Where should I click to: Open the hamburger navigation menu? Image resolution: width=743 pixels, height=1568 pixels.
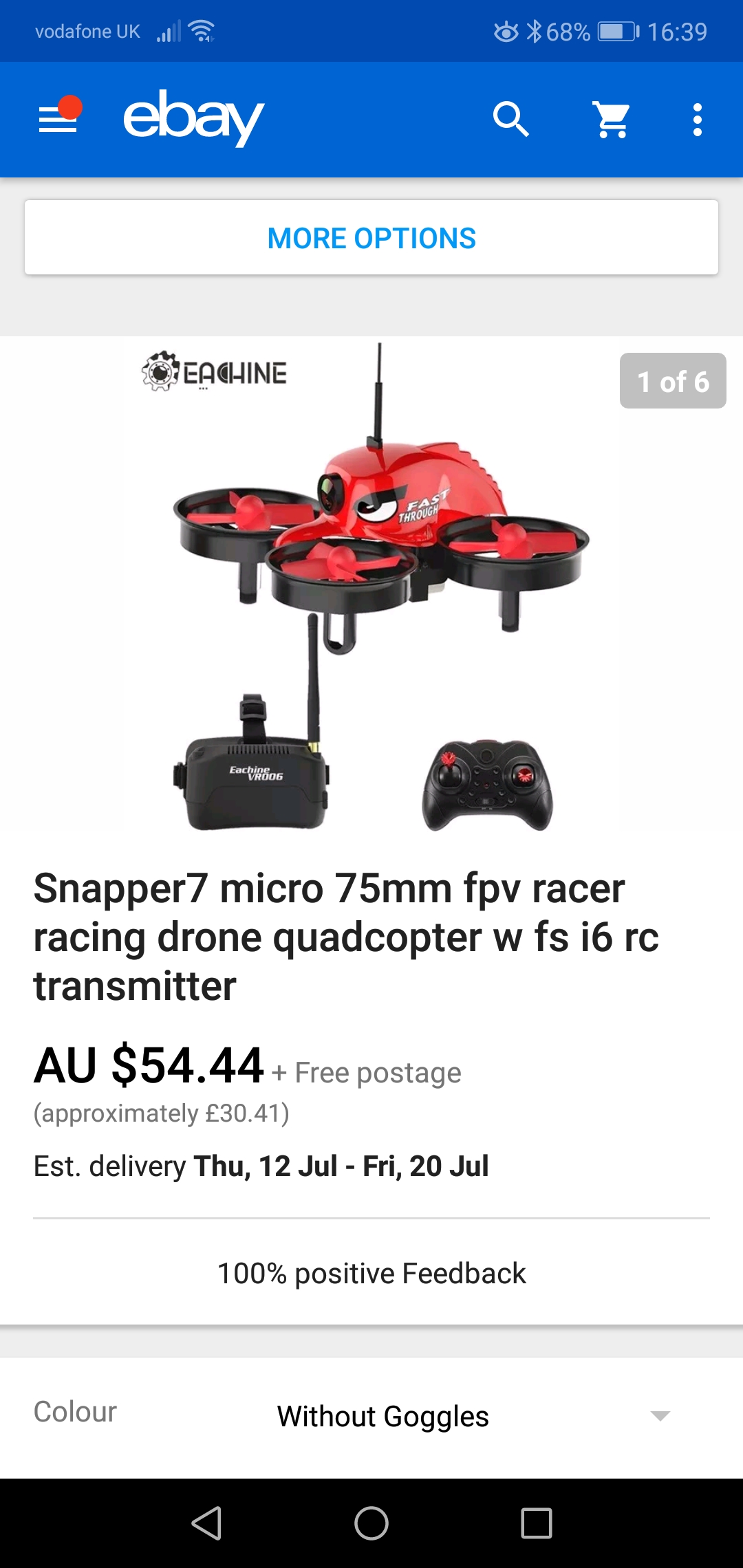pyautogui.click(x=58, y=120)
